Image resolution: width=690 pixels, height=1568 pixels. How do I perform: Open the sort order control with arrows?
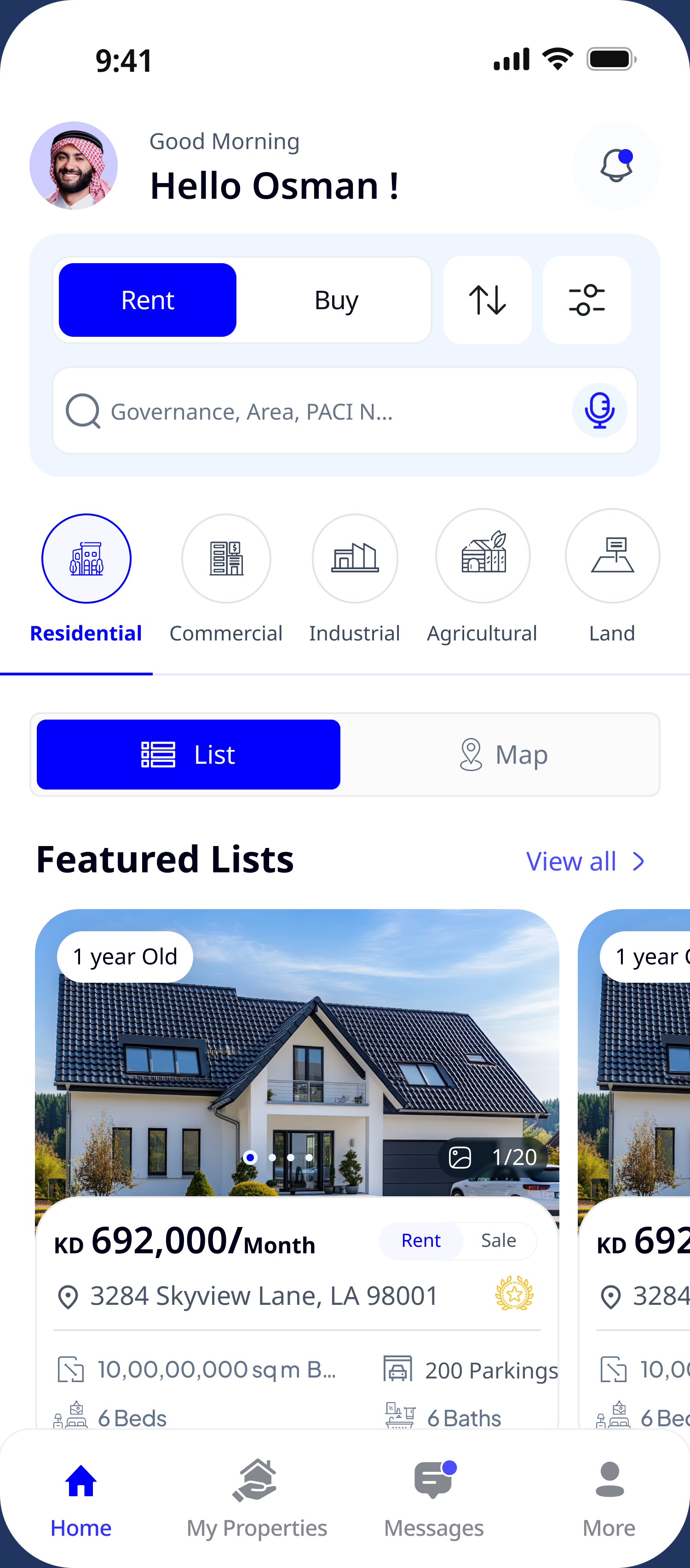tap(487, 300)
